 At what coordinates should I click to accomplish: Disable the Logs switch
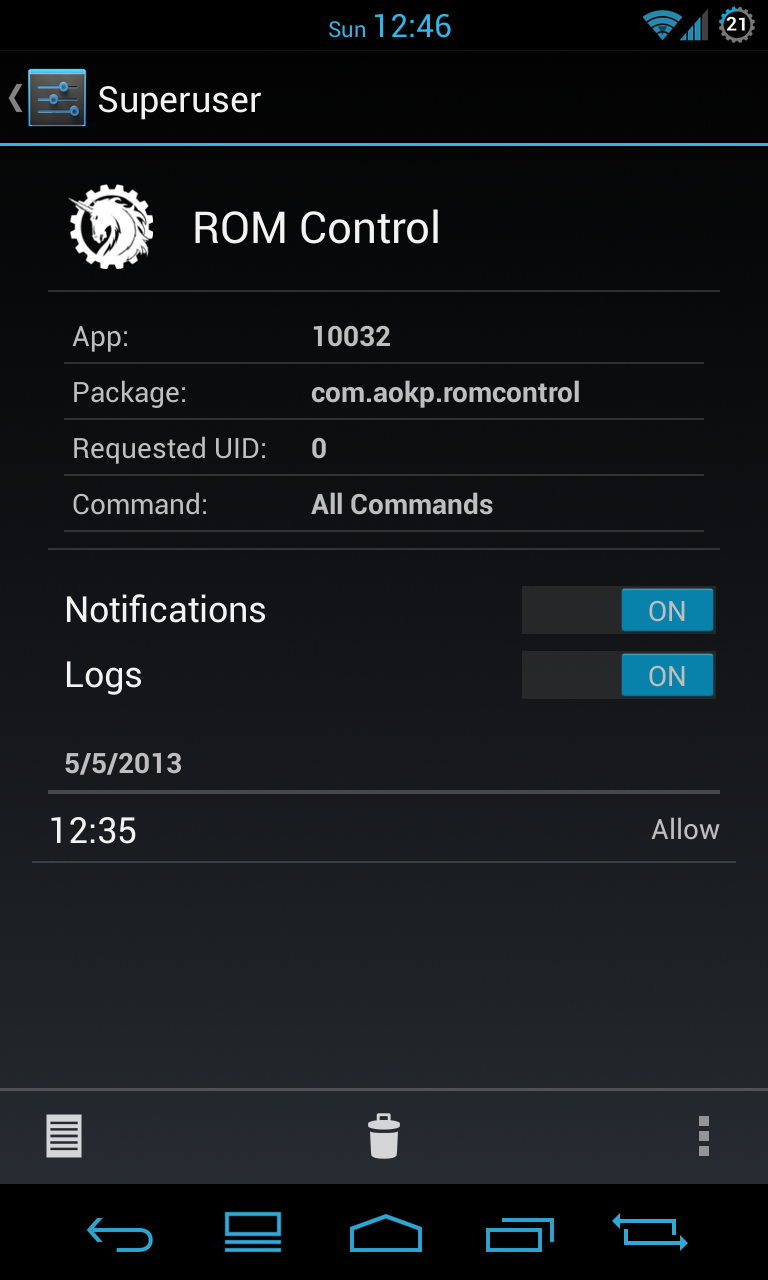point(618,676)
